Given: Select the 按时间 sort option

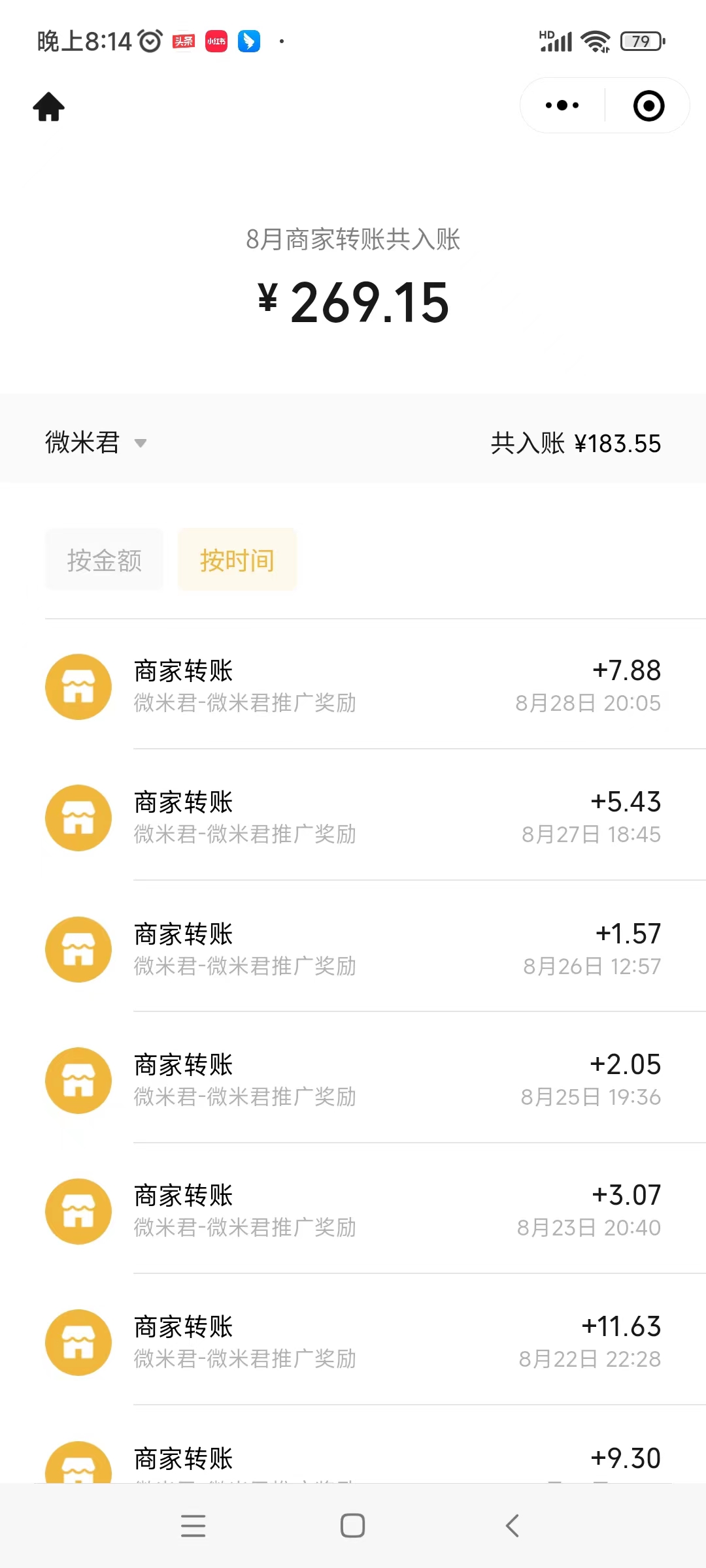Looking at the screenshot, I should pos(237,560).
